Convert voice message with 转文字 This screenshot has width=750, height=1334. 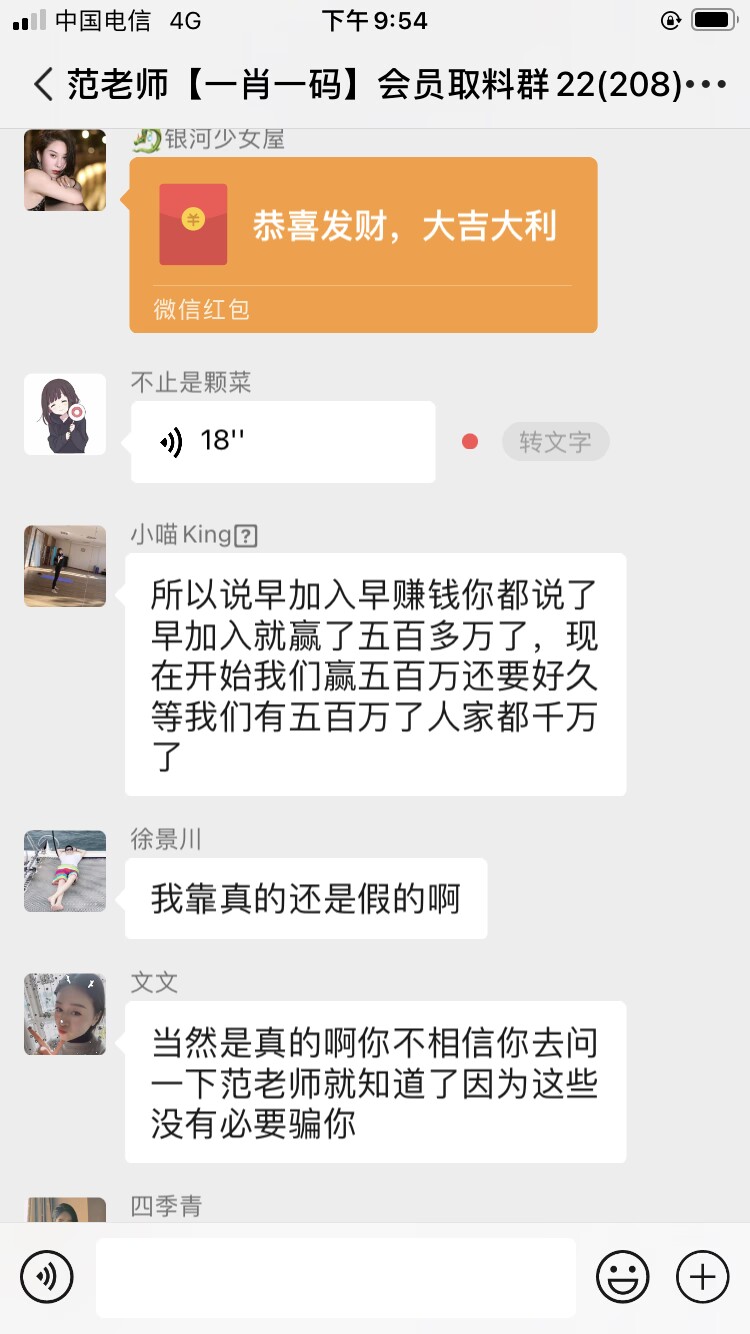click(555, 441)
